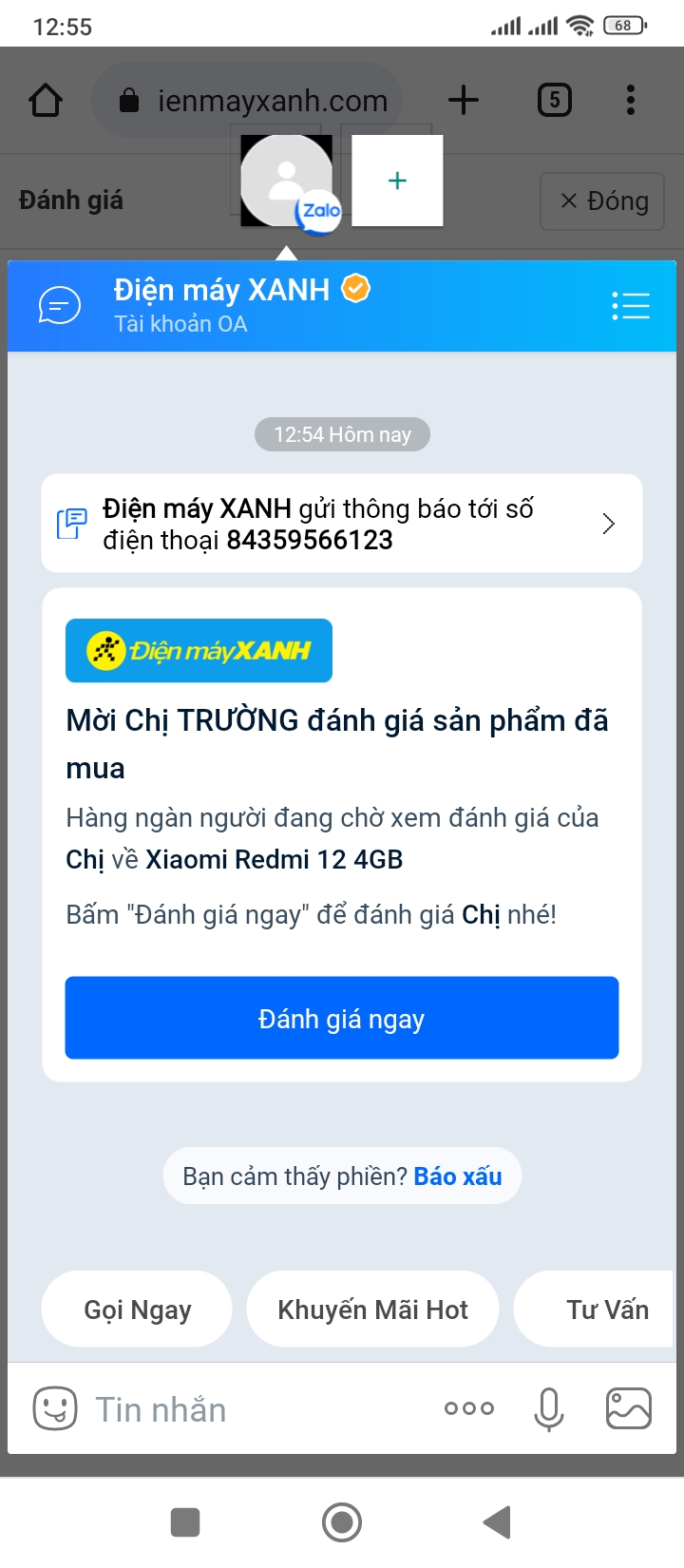The width and height of the screenshot is (684, 1568).
Task: Close the panel with Đóng
Action: tap(602, 201)
